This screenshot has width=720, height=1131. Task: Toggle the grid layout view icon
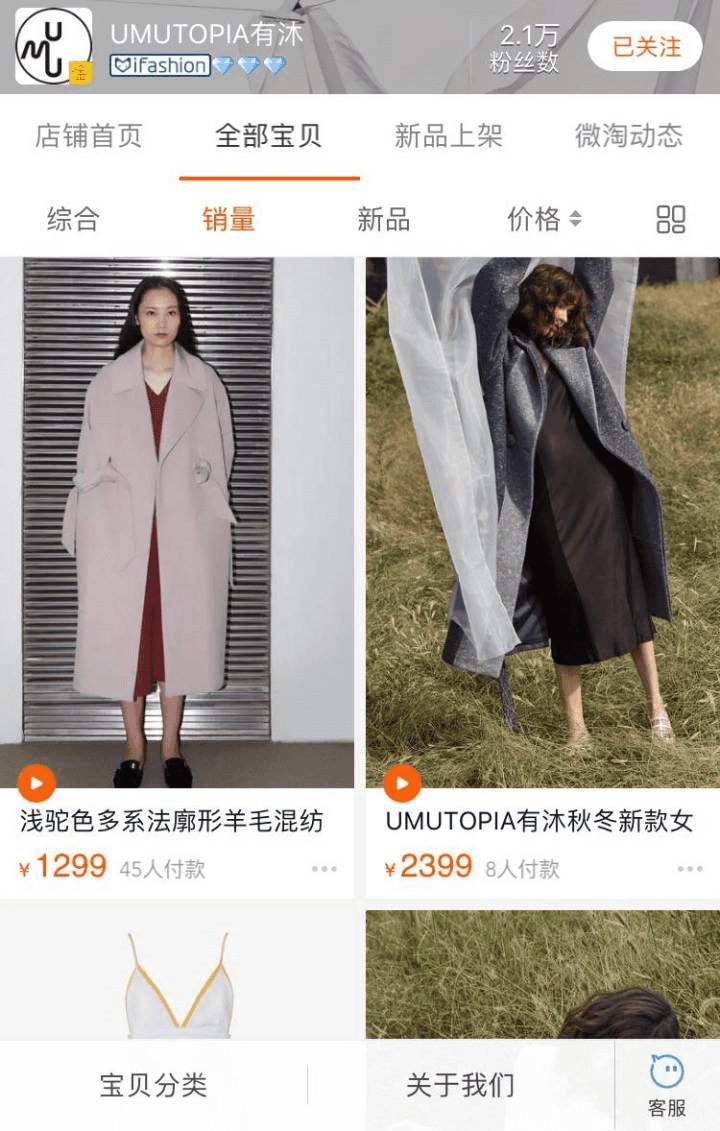point(670,219)
